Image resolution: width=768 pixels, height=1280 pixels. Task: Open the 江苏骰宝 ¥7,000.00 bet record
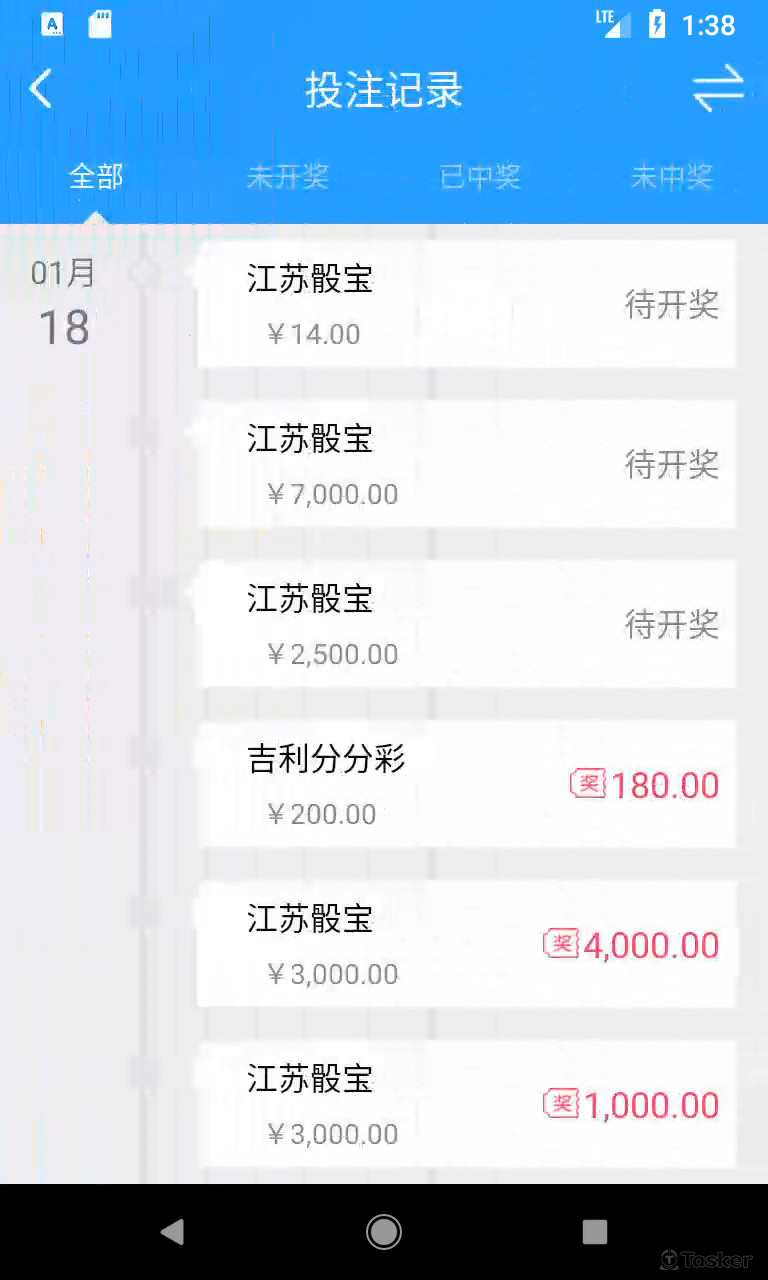click(466, 464)
